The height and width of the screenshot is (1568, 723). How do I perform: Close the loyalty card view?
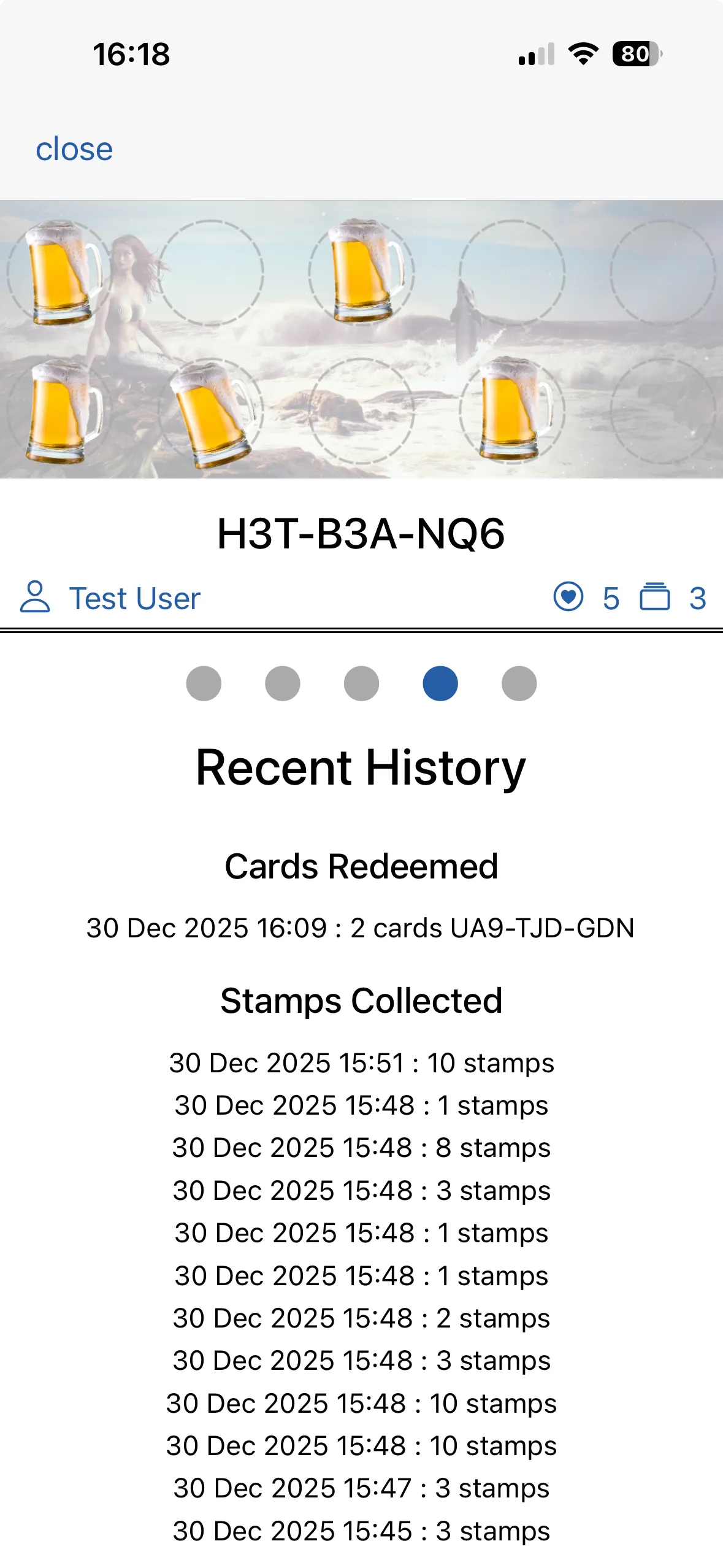(x=74, y=149)
